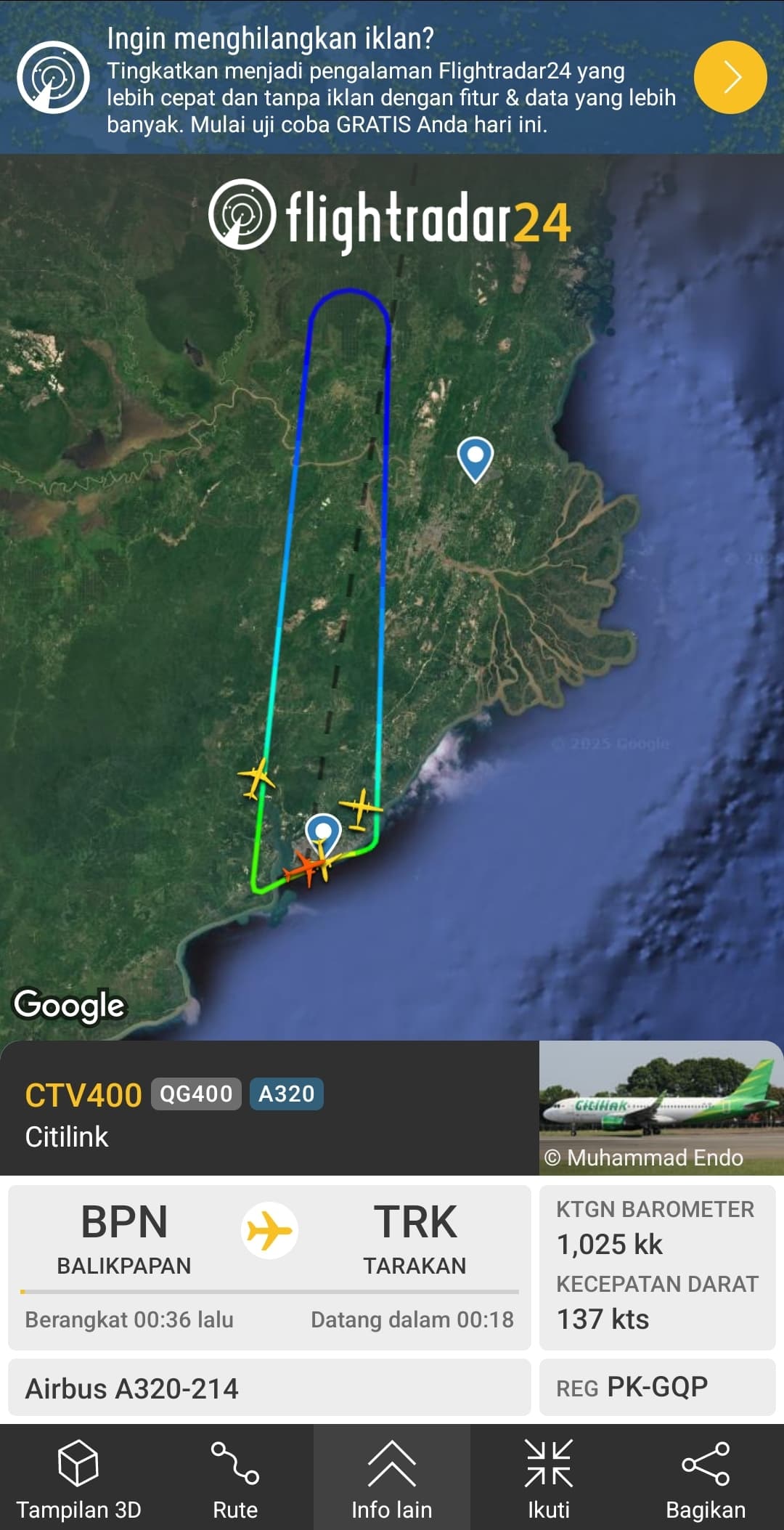Share flight via Bagikan
This screenshot has height=1530, width=784.
click(706, 1478)
